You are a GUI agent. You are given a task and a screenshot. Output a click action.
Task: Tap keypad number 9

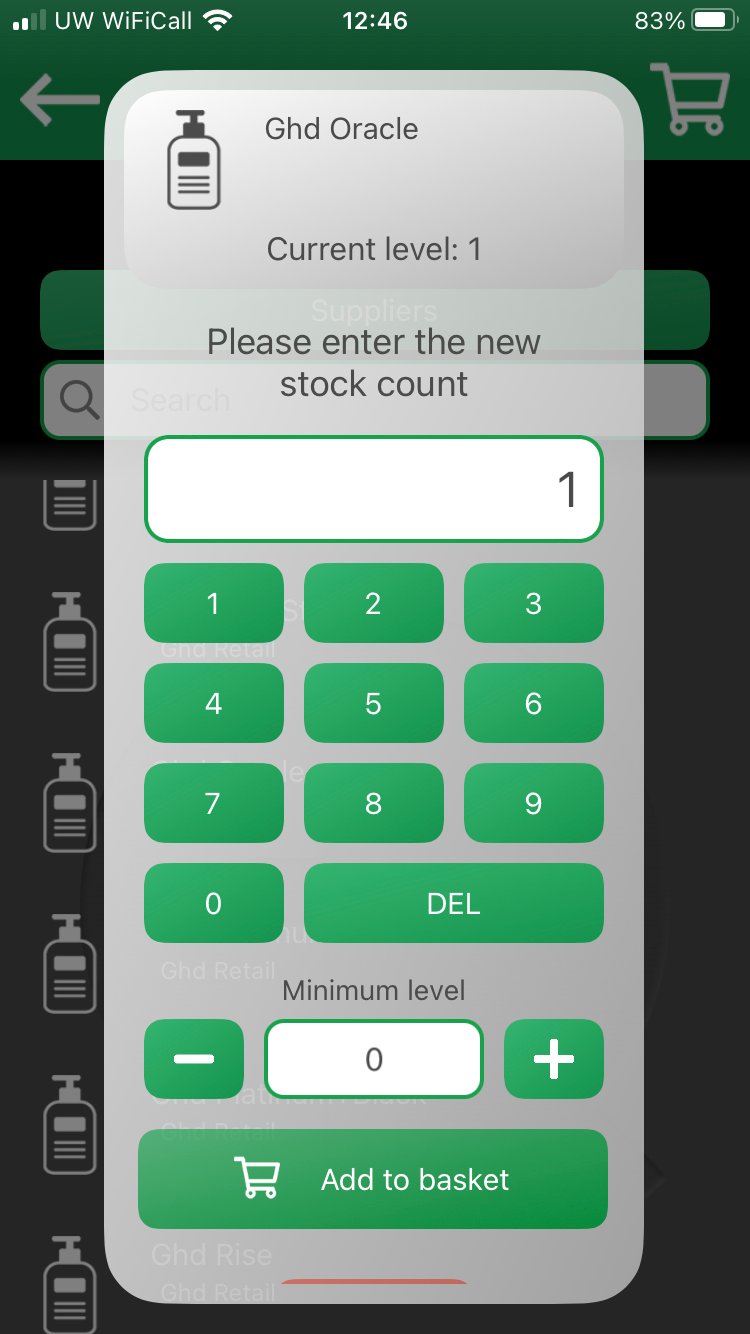(x=533, y=803)
